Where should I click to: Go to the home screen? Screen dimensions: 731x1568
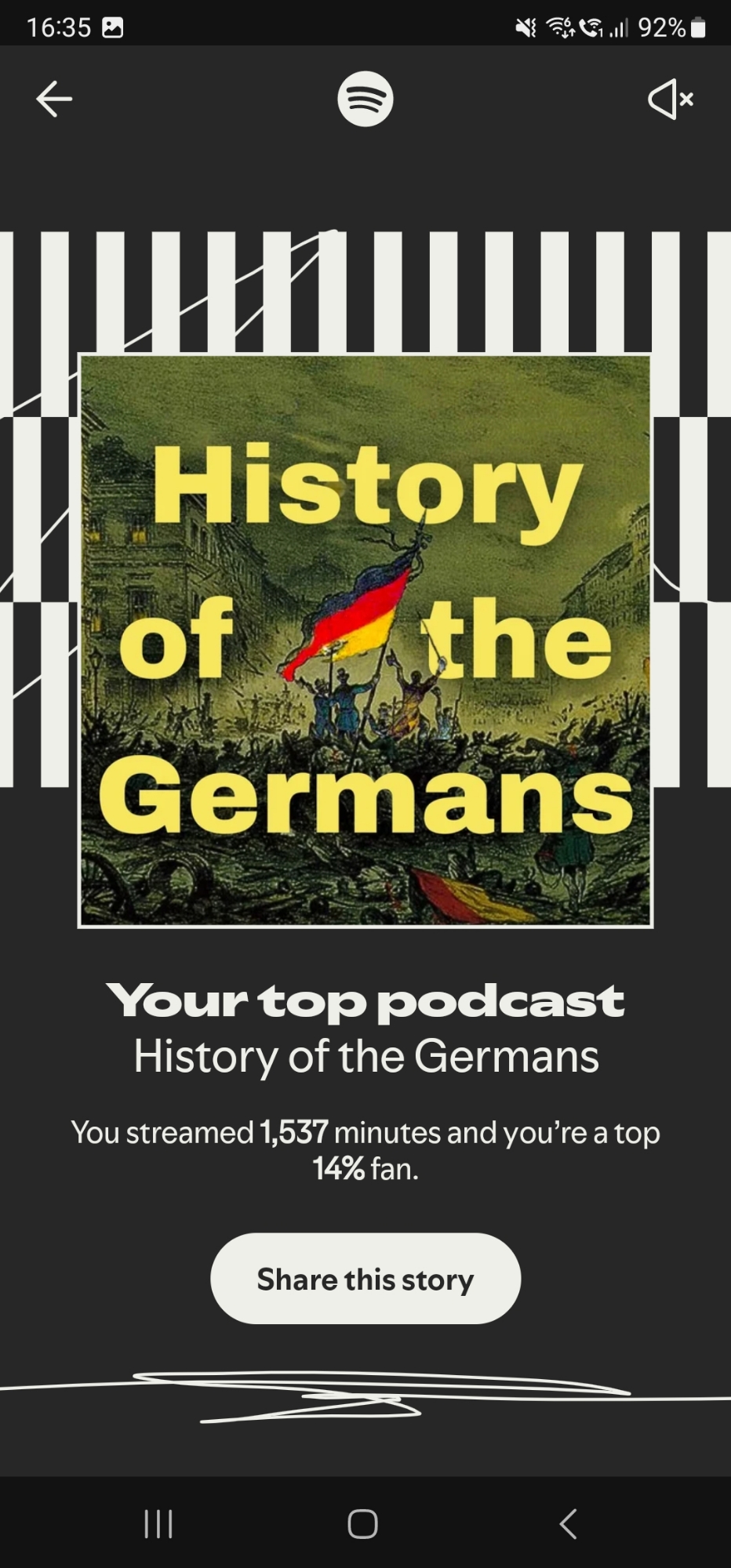[x=363, y=1524]
